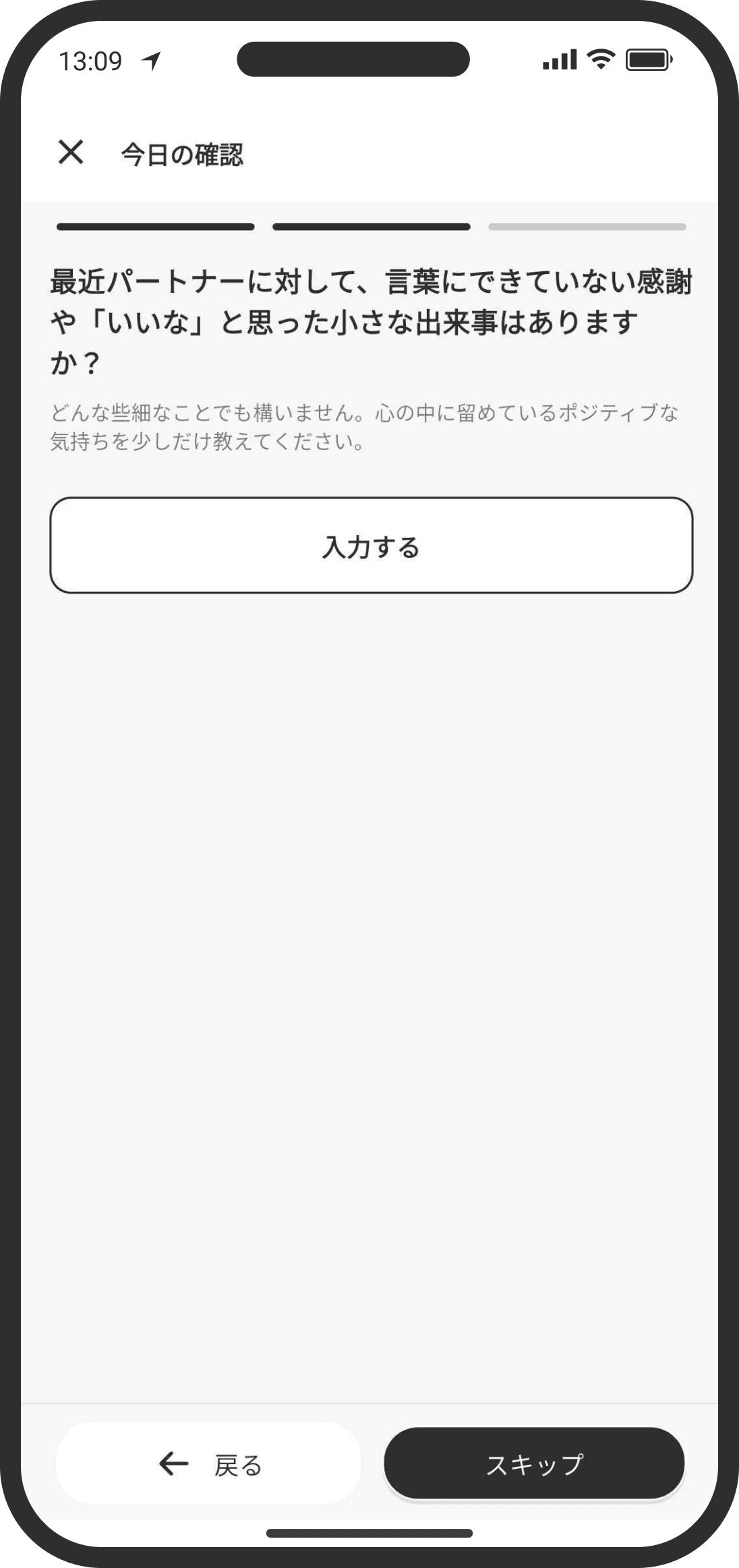
Task: Skip this question with スキップ
Action: click(x=534, y=1463)
